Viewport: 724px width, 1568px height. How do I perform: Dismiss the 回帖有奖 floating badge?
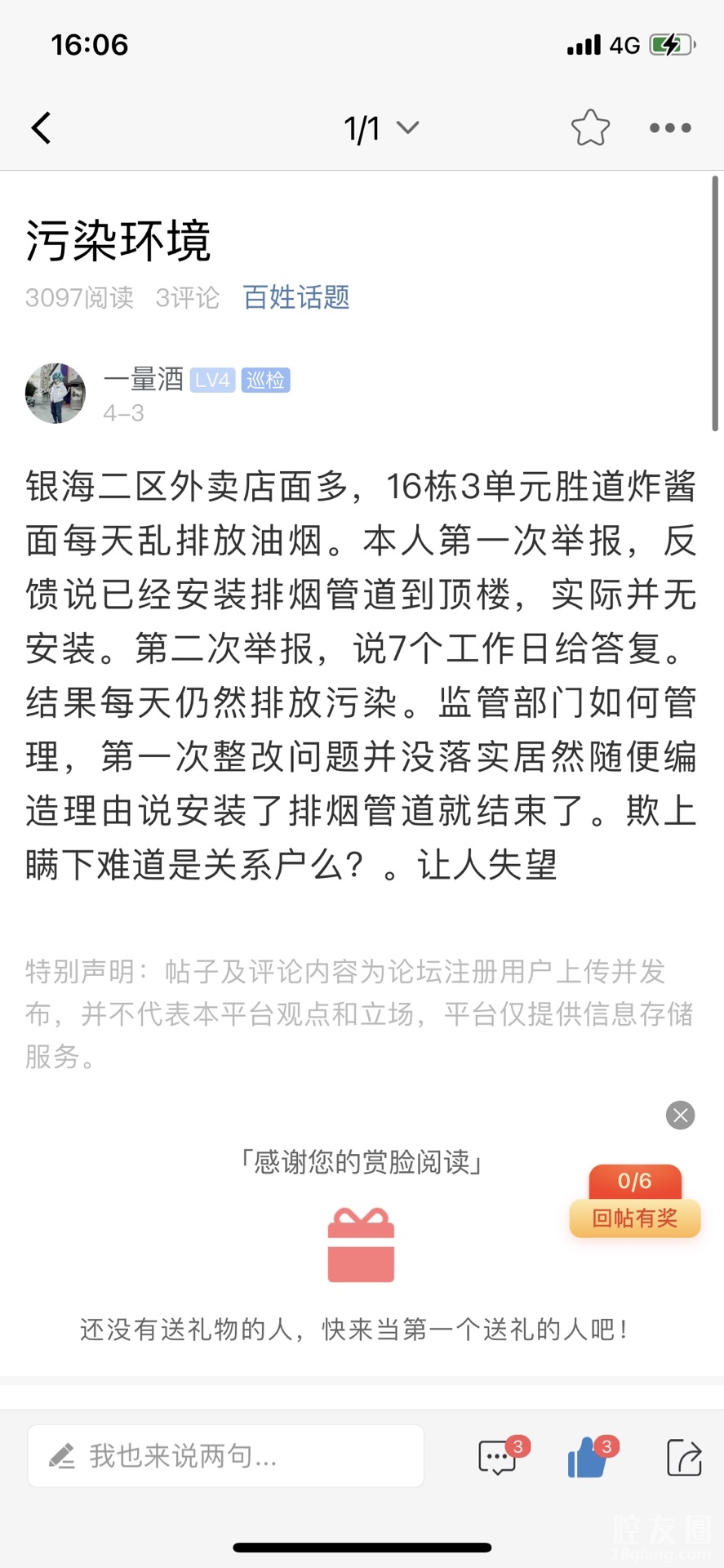coord(680,1115)
